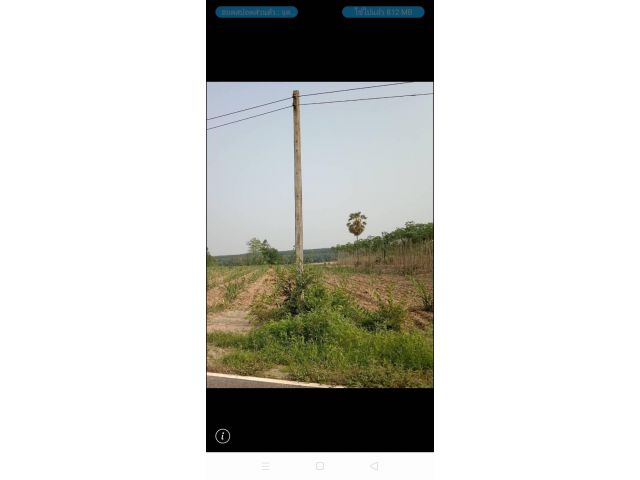The height and width of the screenshot is (480, 640).
Task: Open recent apps from the navigation bar
Action: (265, 466)
